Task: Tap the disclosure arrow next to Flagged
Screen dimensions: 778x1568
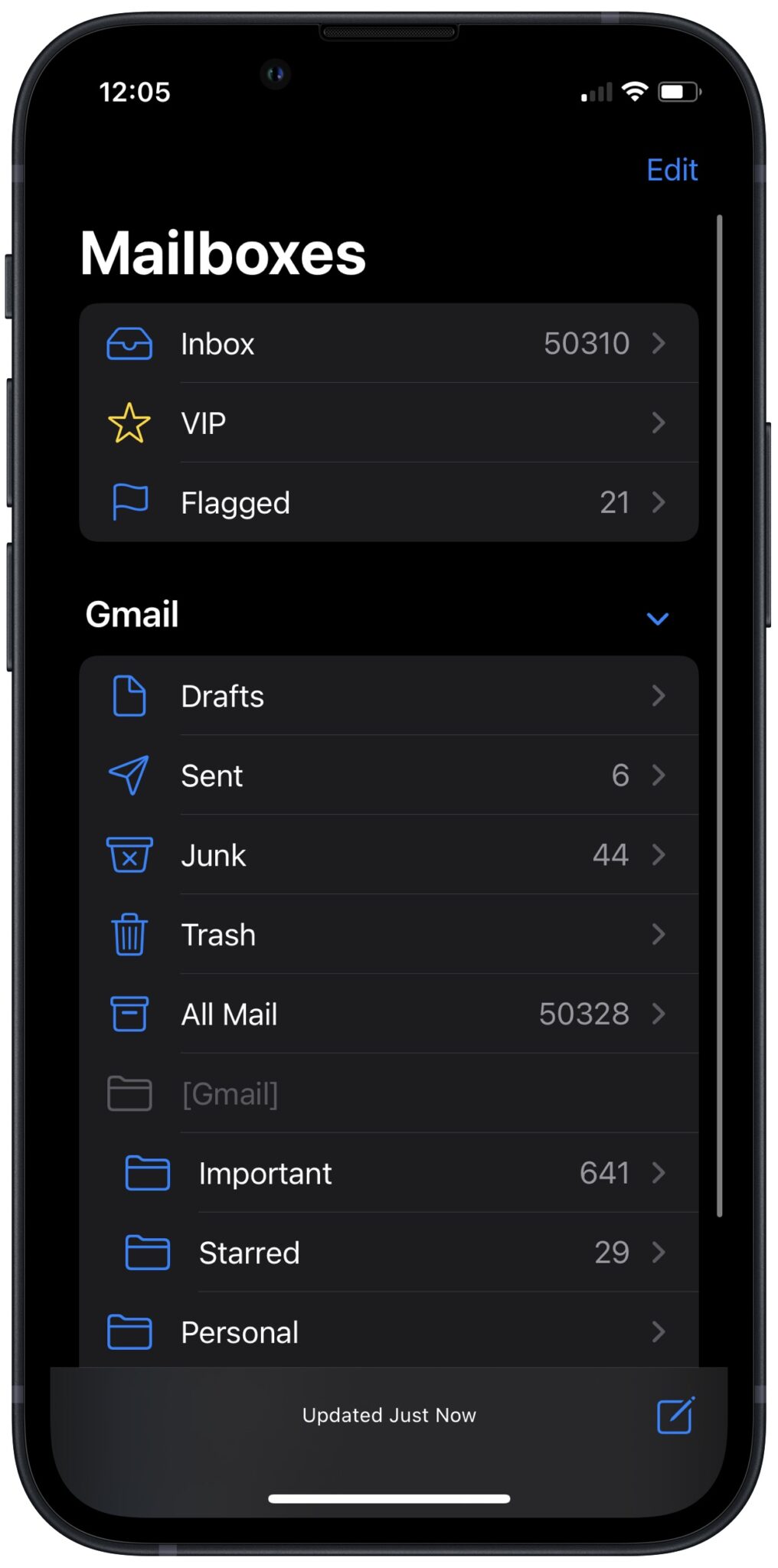Action: (x=659, y=503)
